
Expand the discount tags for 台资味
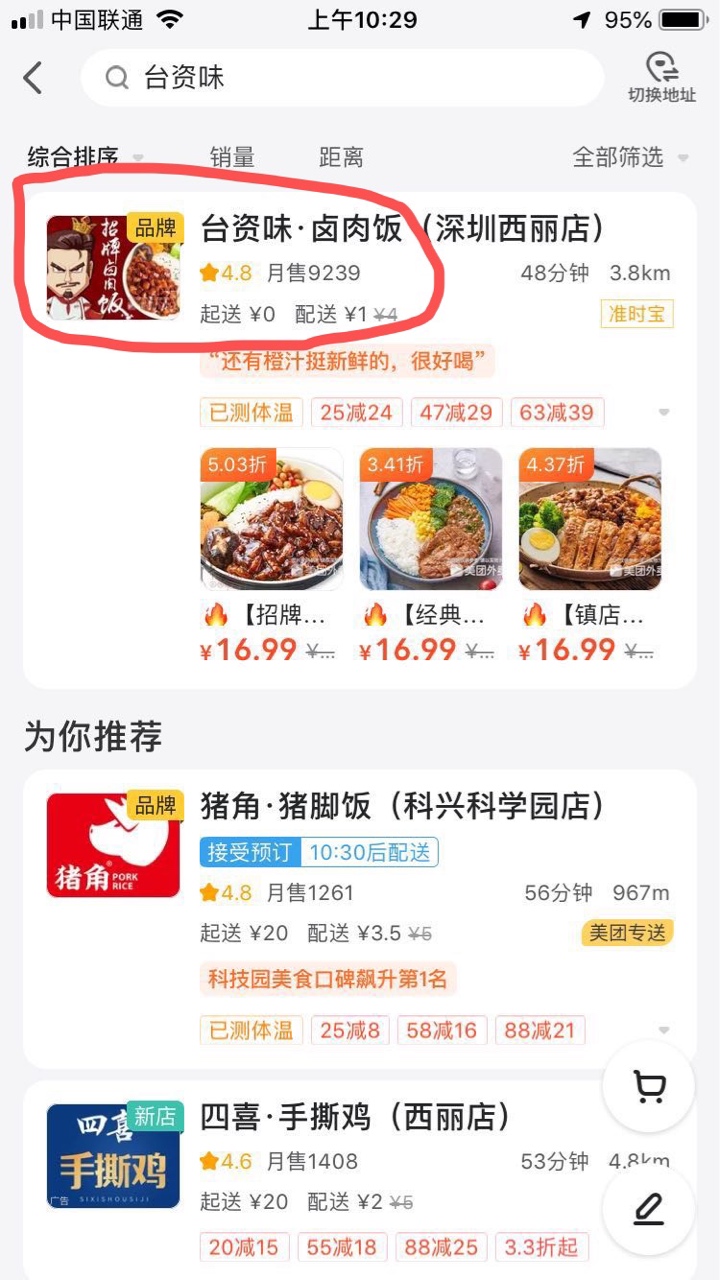tap(664, 412)
